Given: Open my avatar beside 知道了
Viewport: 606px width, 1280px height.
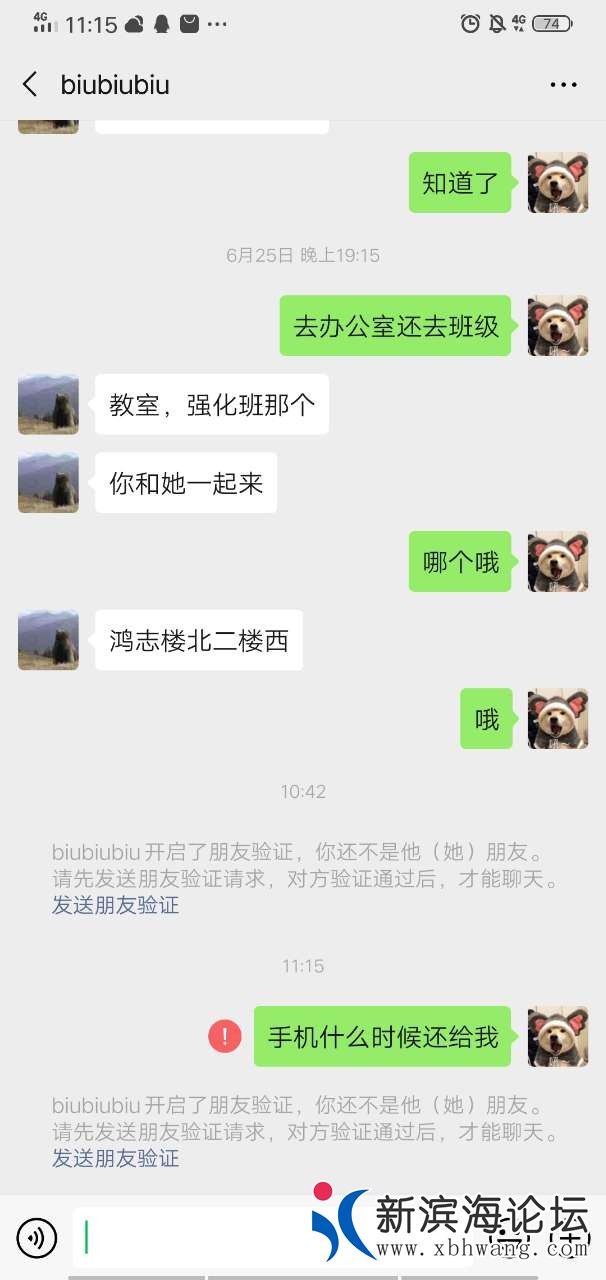Looking at the screenshot, I should 557,182.
